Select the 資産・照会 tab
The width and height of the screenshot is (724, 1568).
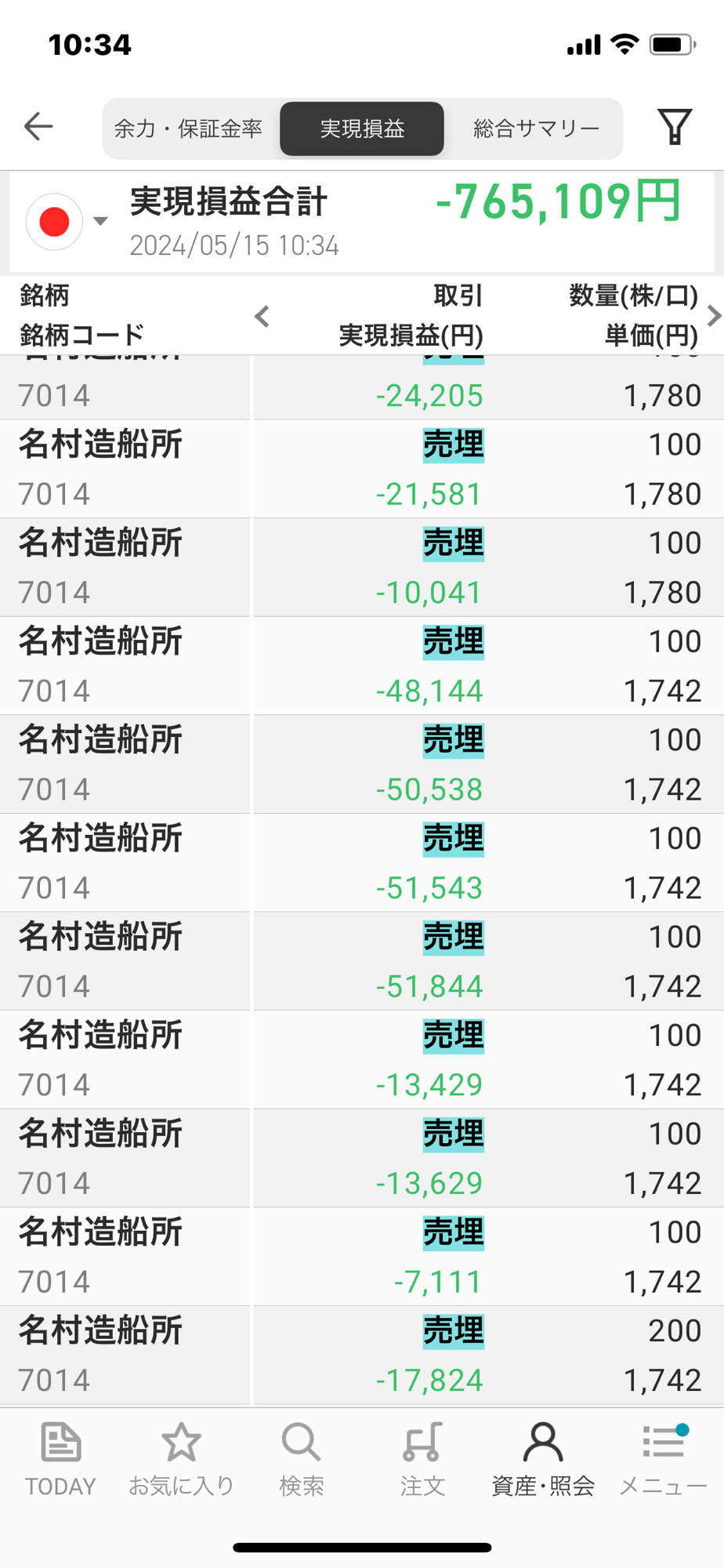click(x=542, y=1459)
